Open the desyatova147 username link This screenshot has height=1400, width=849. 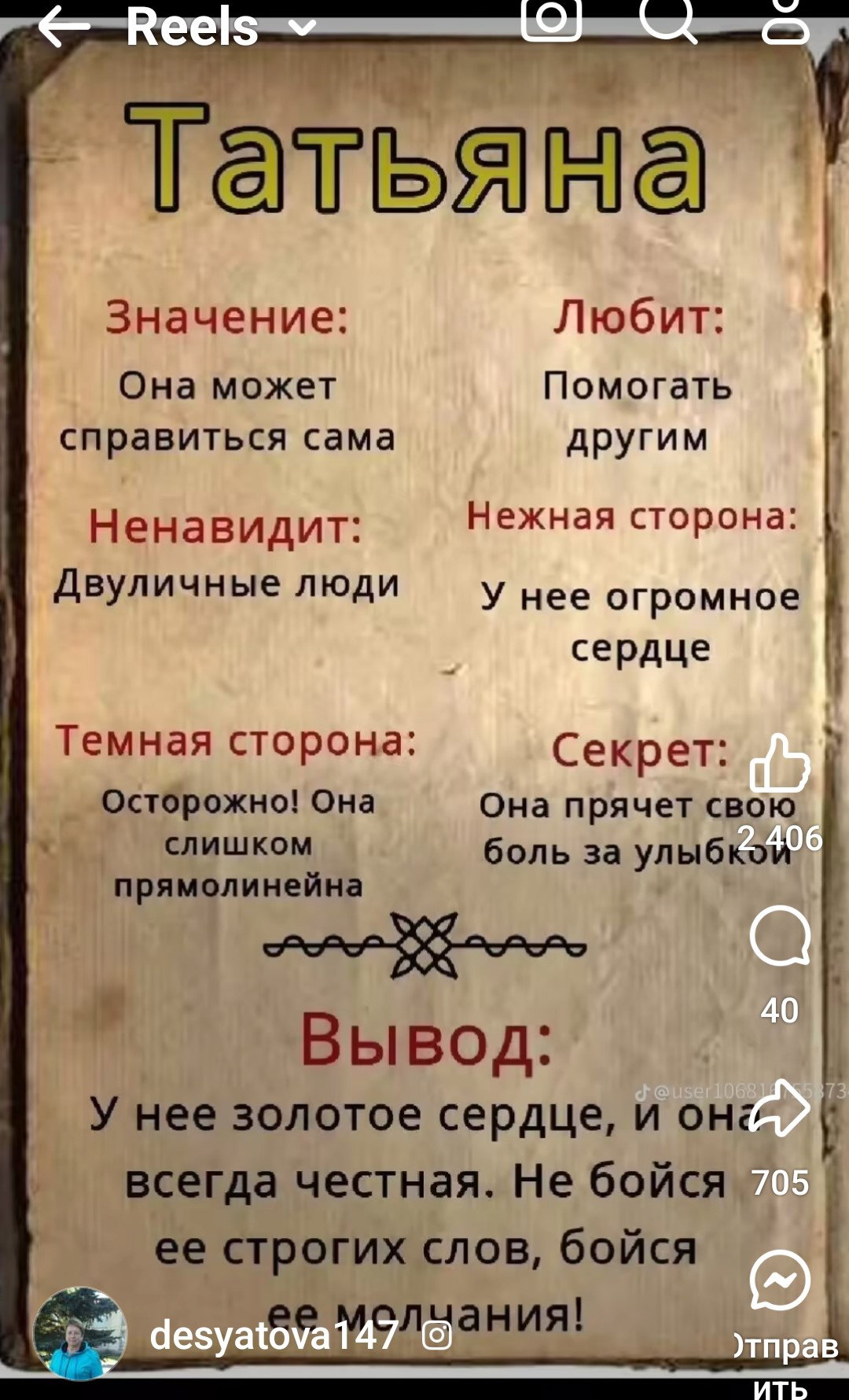point(274,1335)
